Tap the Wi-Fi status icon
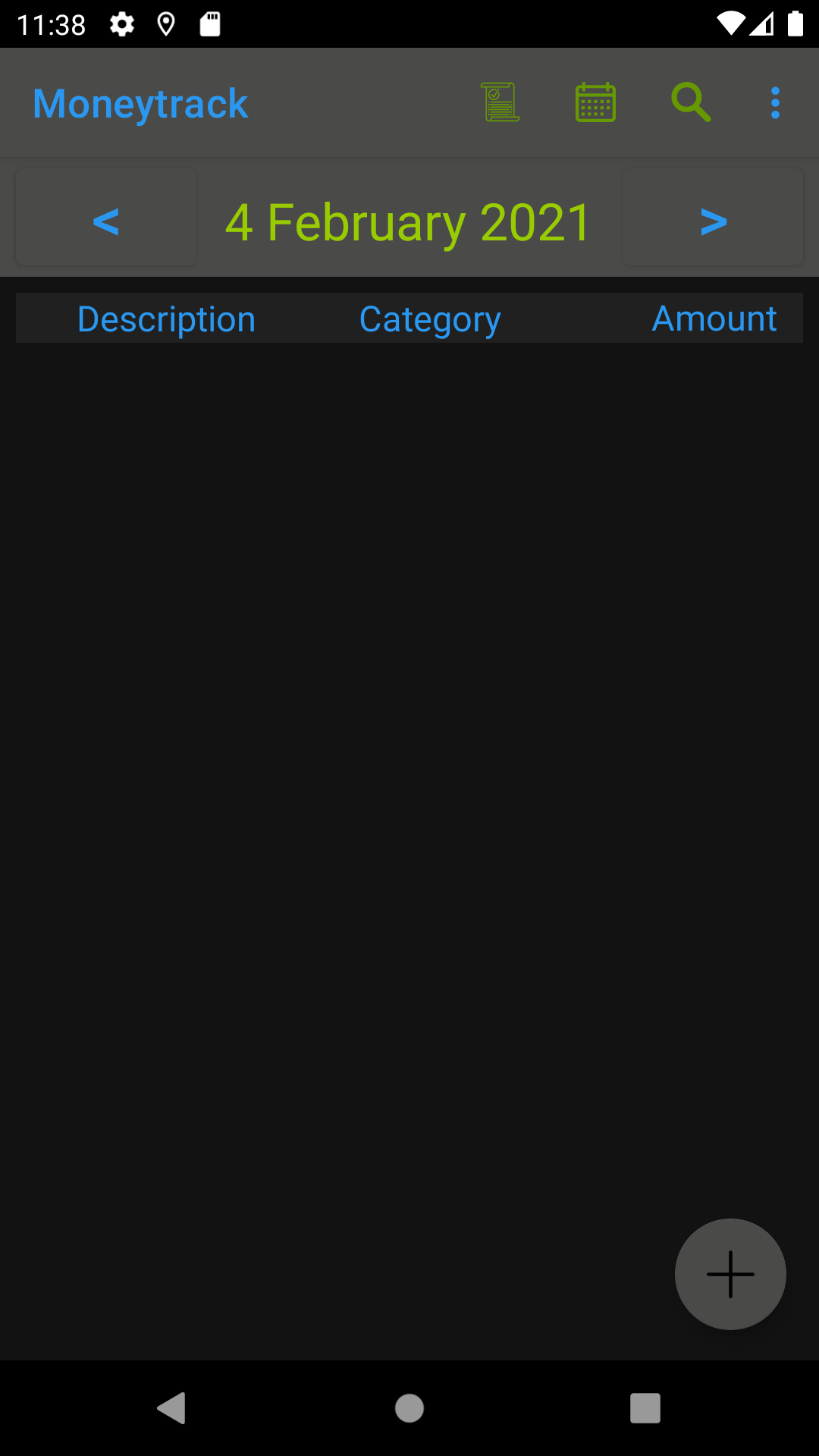Screen dimensions: 819x1456 coord(730,25)
